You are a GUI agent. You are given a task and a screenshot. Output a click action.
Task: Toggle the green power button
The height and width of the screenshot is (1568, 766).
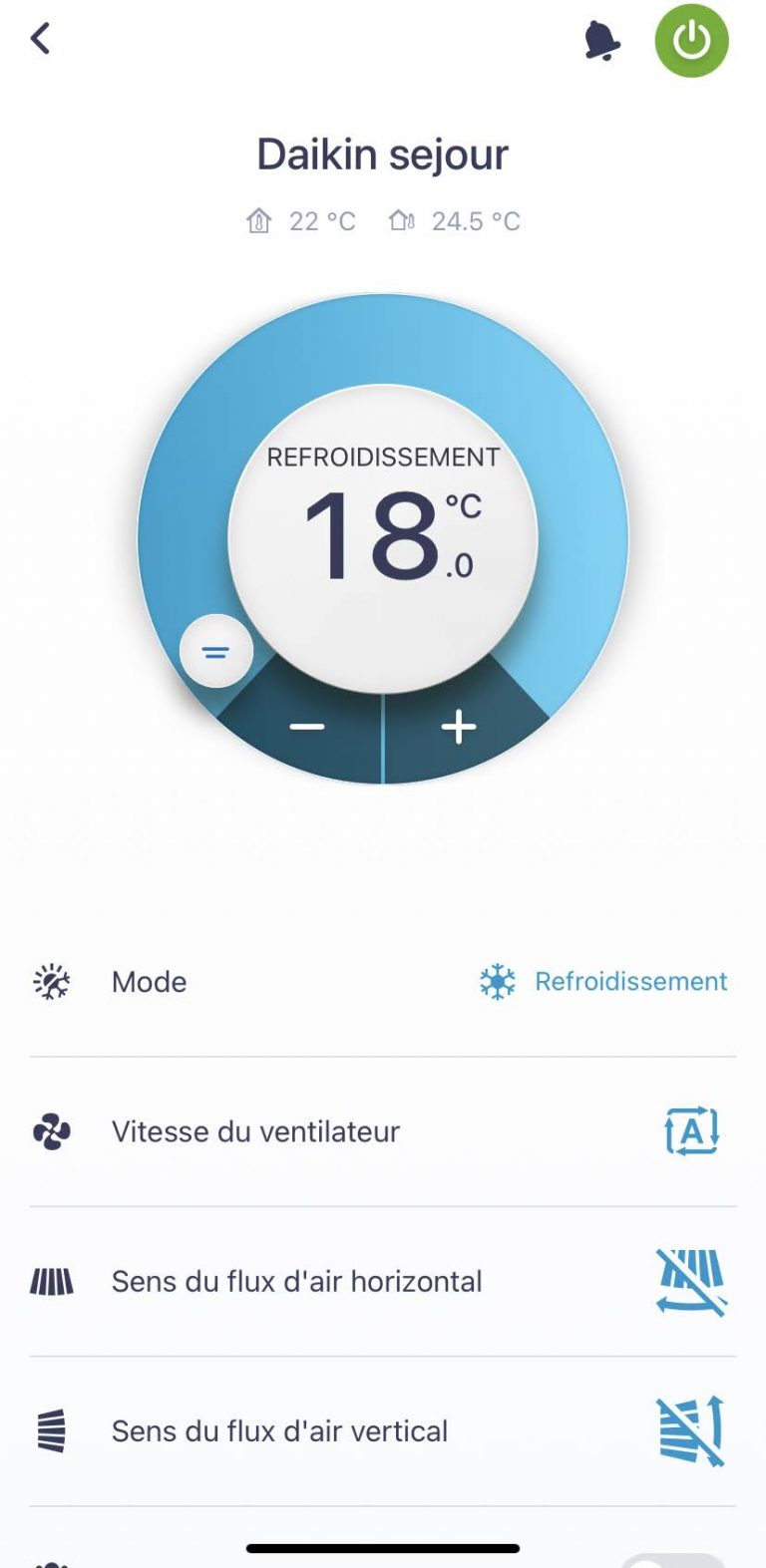[x=691, y=41]
